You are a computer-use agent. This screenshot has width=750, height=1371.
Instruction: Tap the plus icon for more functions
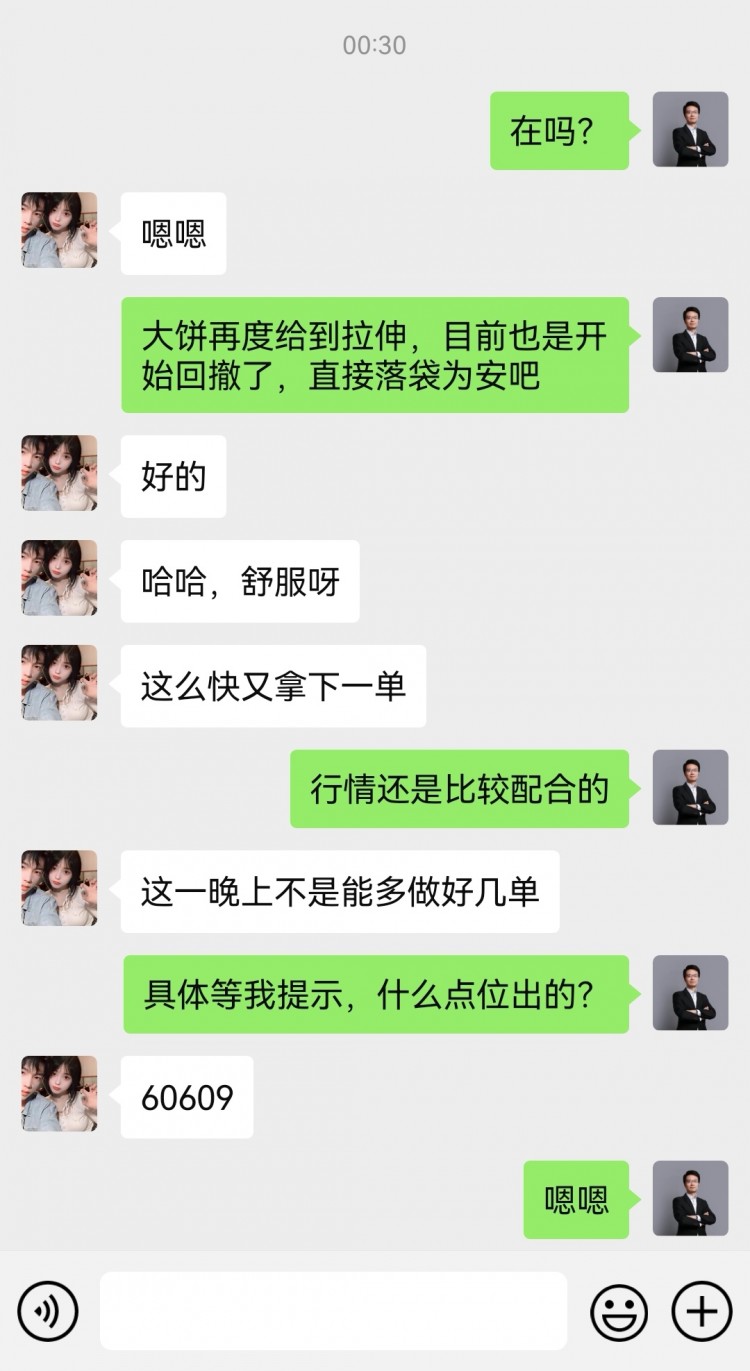pos(701,1310)
